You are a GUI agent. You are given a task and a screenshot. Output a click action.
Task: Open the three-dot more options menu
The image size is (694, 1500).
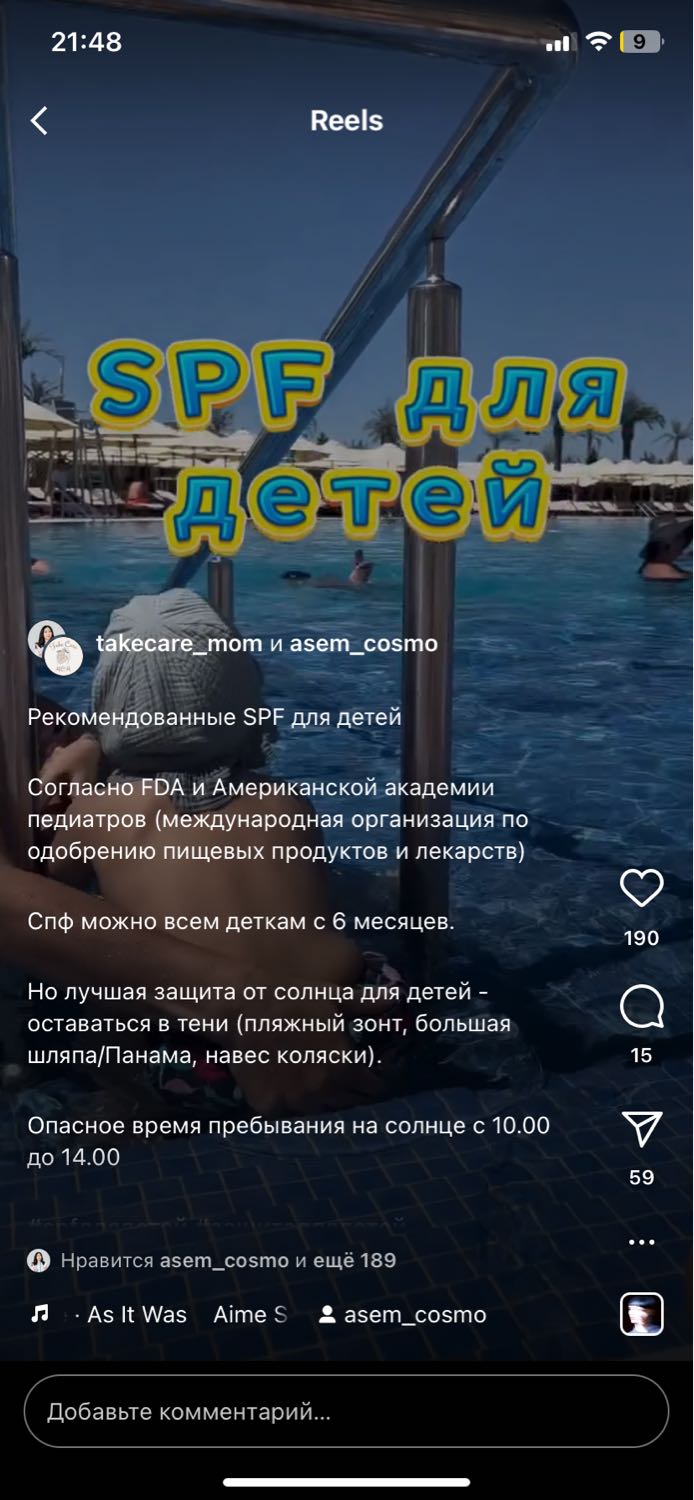point(641,1242)
